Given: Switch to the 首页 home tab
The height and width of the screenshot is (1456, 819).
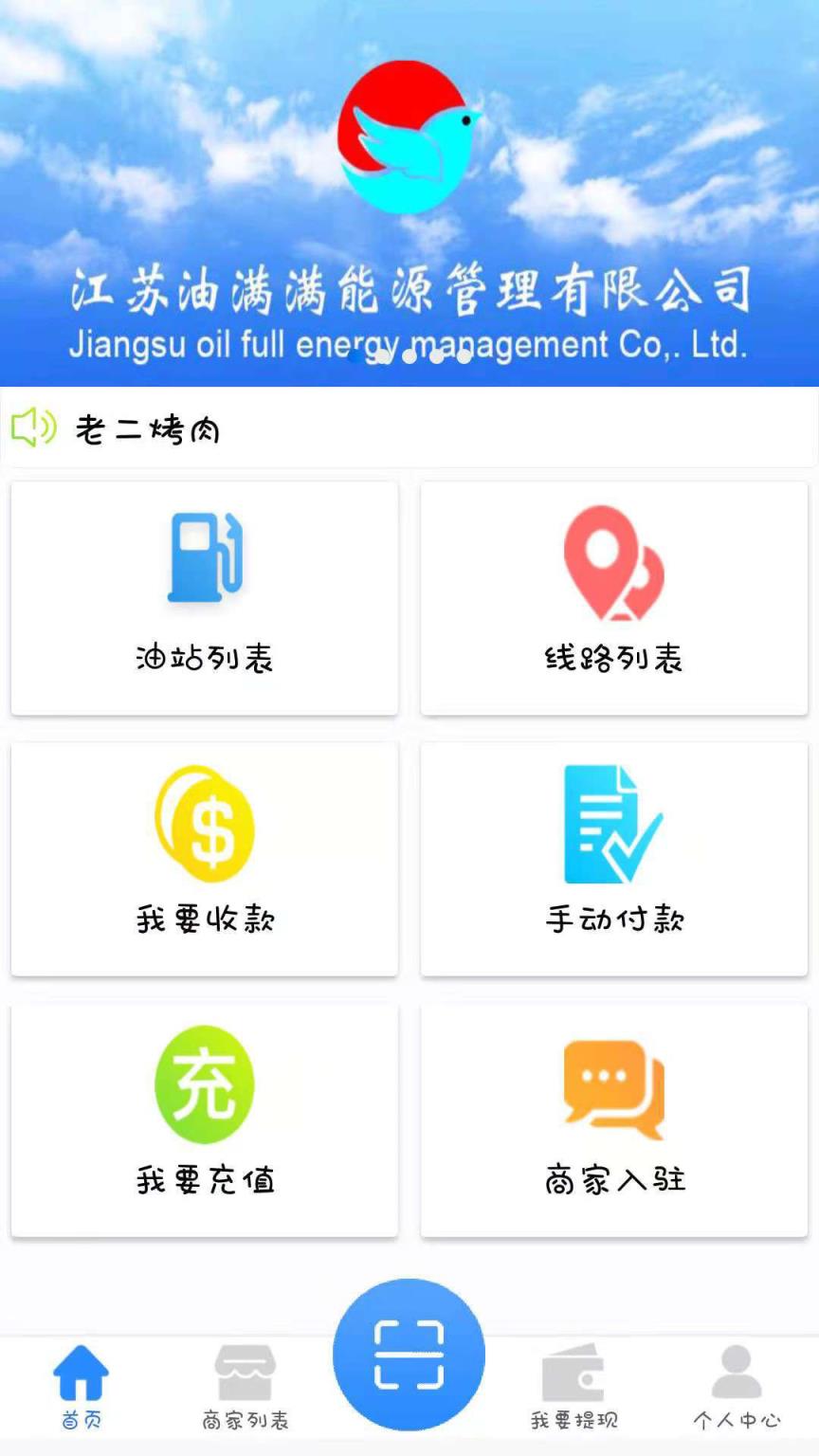Looking at the screenshot, I should [82, 1393].
